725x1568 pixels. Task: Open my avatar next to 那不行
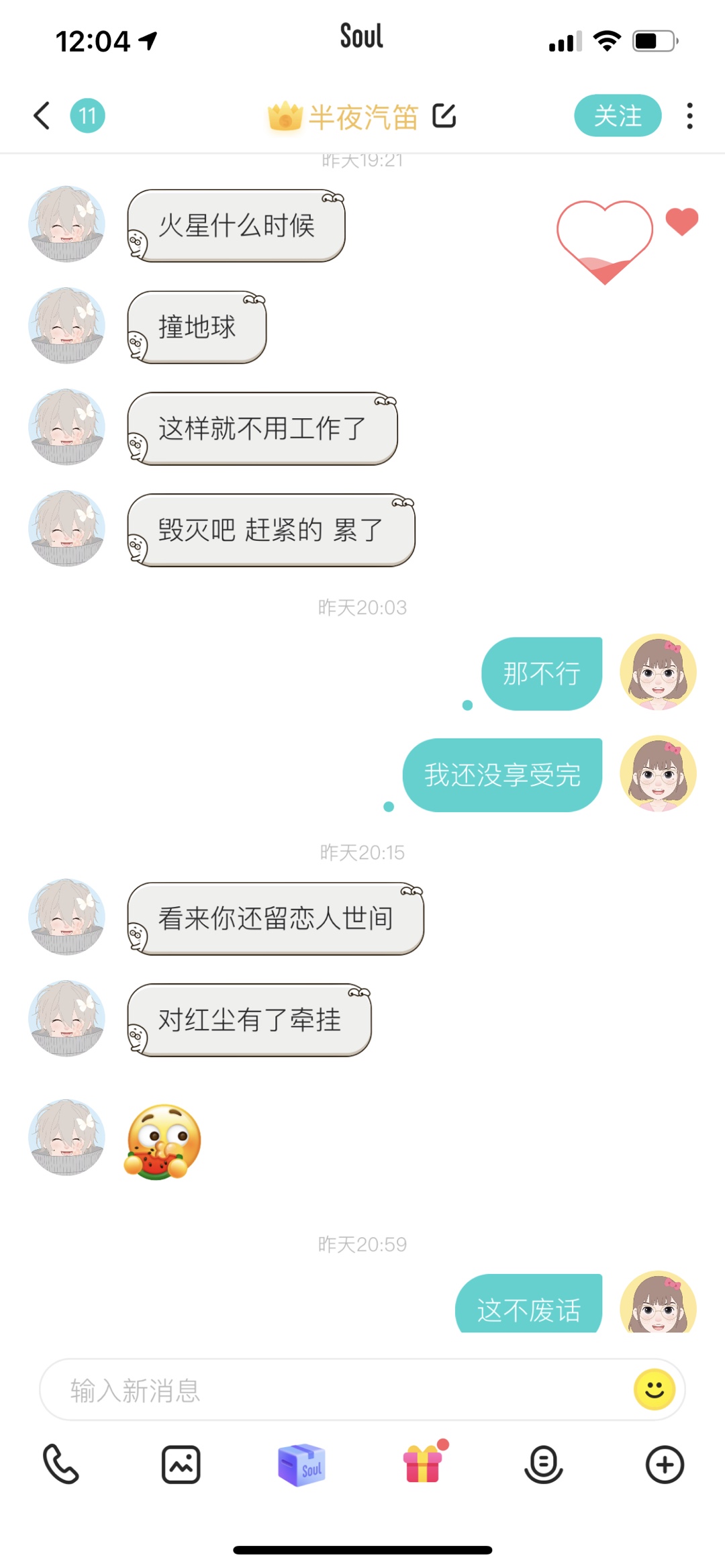[x=658, y=672]
